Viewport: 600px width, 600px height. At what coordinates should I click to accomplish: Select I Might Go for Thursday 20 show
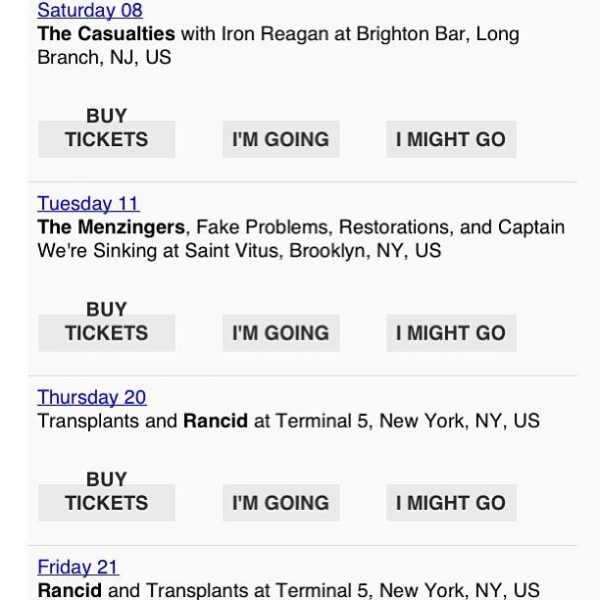451,503
